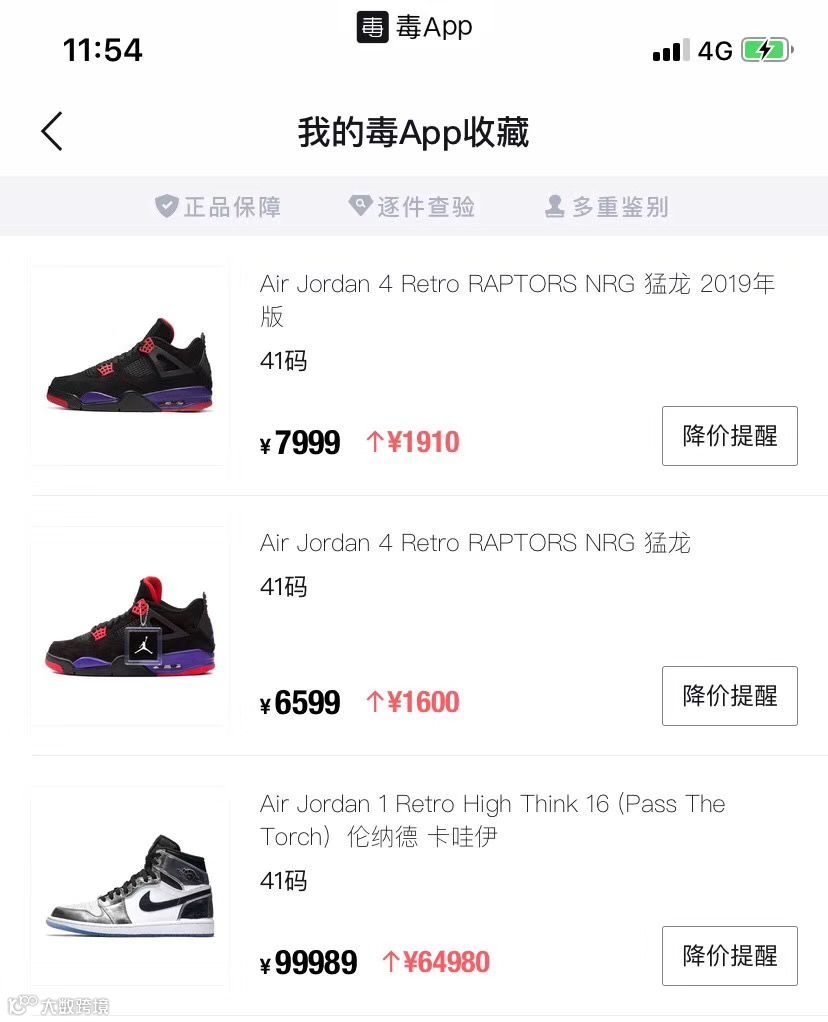
Task: Set price-drop alert for RAPTORS NRG 2019年版
Action: point(729,436)
